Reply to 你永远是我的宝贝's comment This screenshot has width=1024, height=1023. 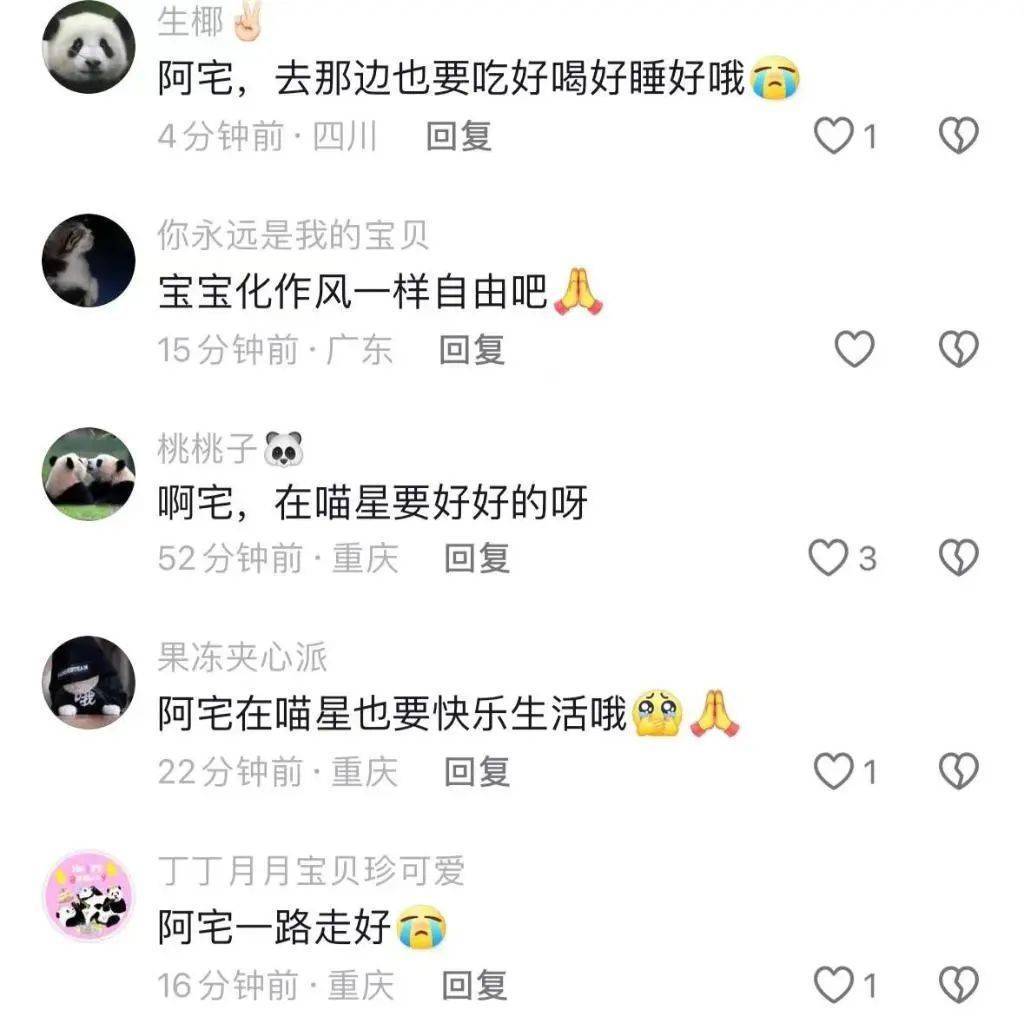pos(472,349)
